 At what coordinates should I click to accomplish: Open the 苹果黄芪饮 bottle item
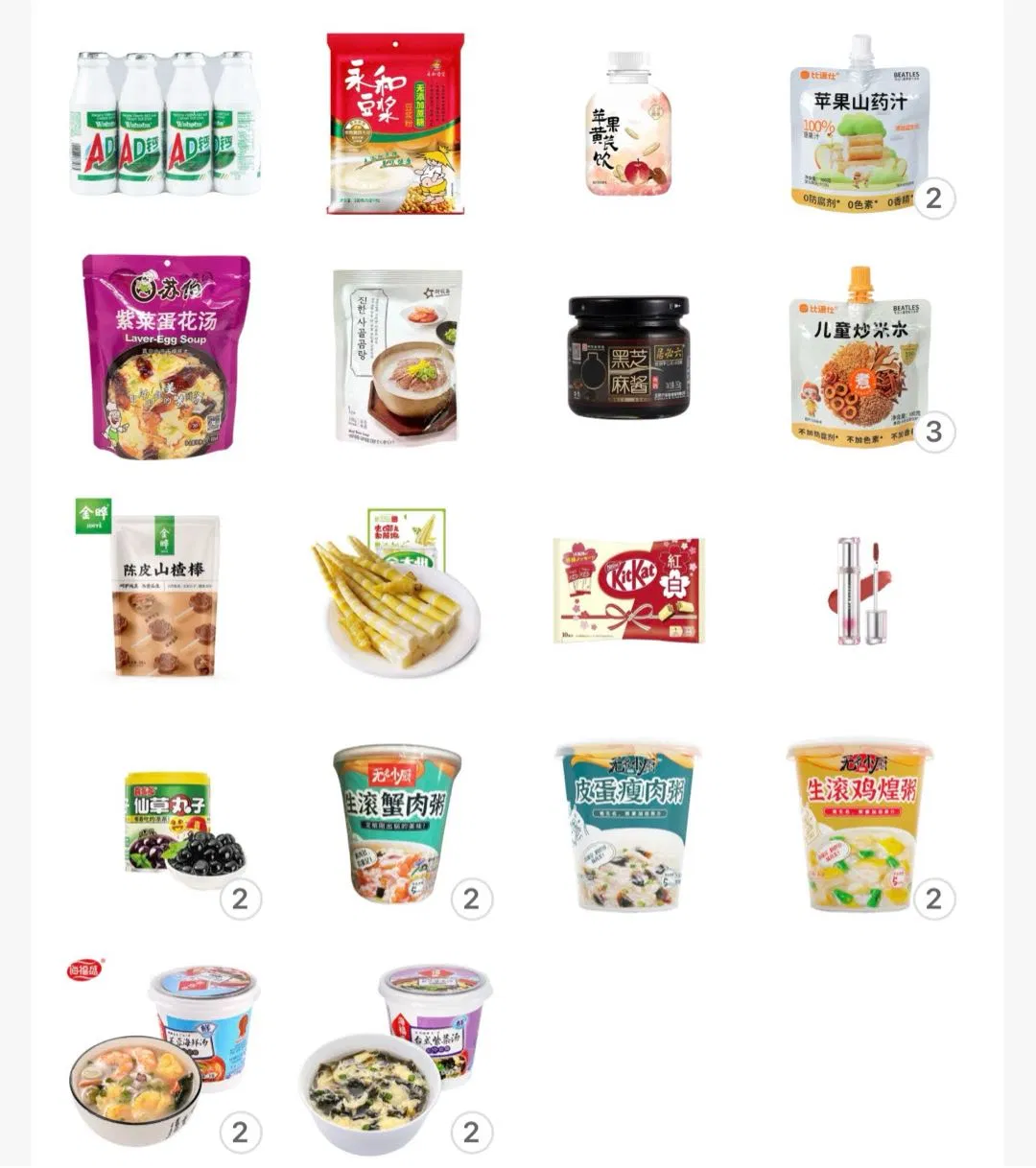[x=626, y=125]
